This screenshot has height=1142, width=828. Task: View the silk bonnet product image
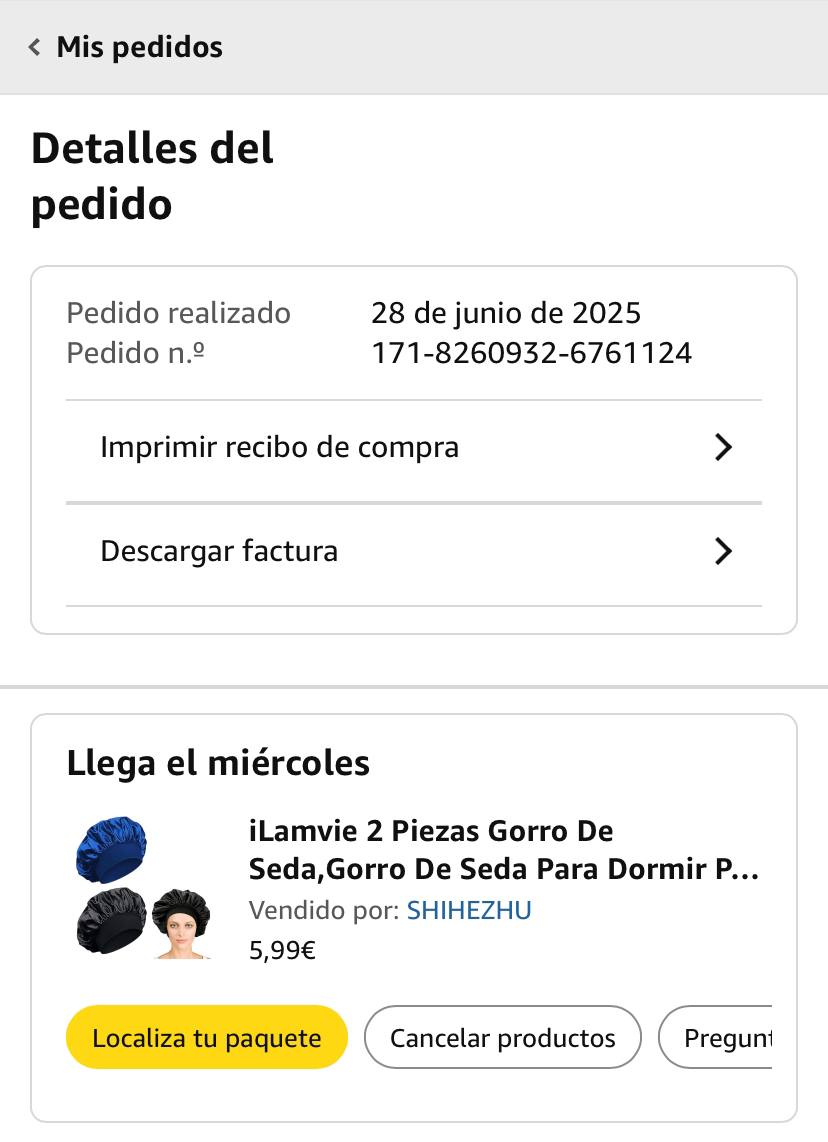pos(144,887)
